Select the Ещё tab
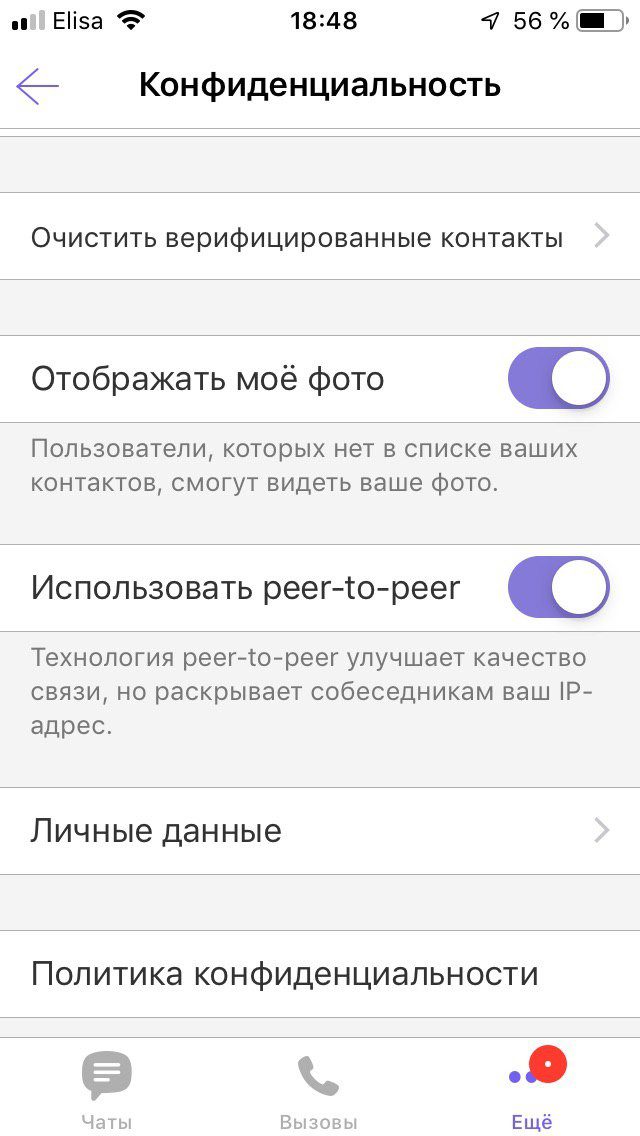The height and width of the screenshot is (1136, 640). [532, 1090]
